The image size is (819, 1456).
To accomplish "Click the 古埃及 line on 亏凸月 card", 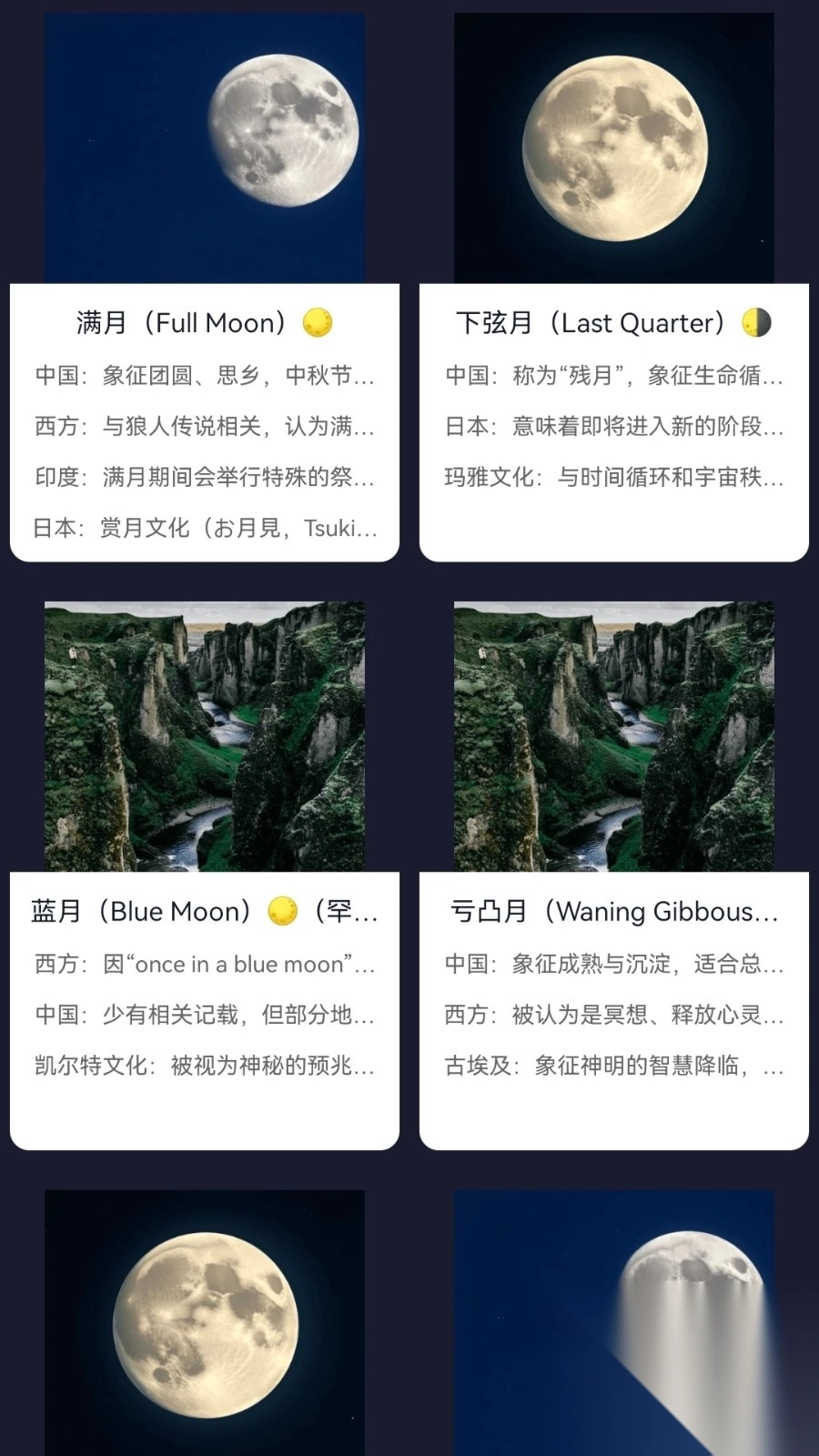I will click(612, 1067).
